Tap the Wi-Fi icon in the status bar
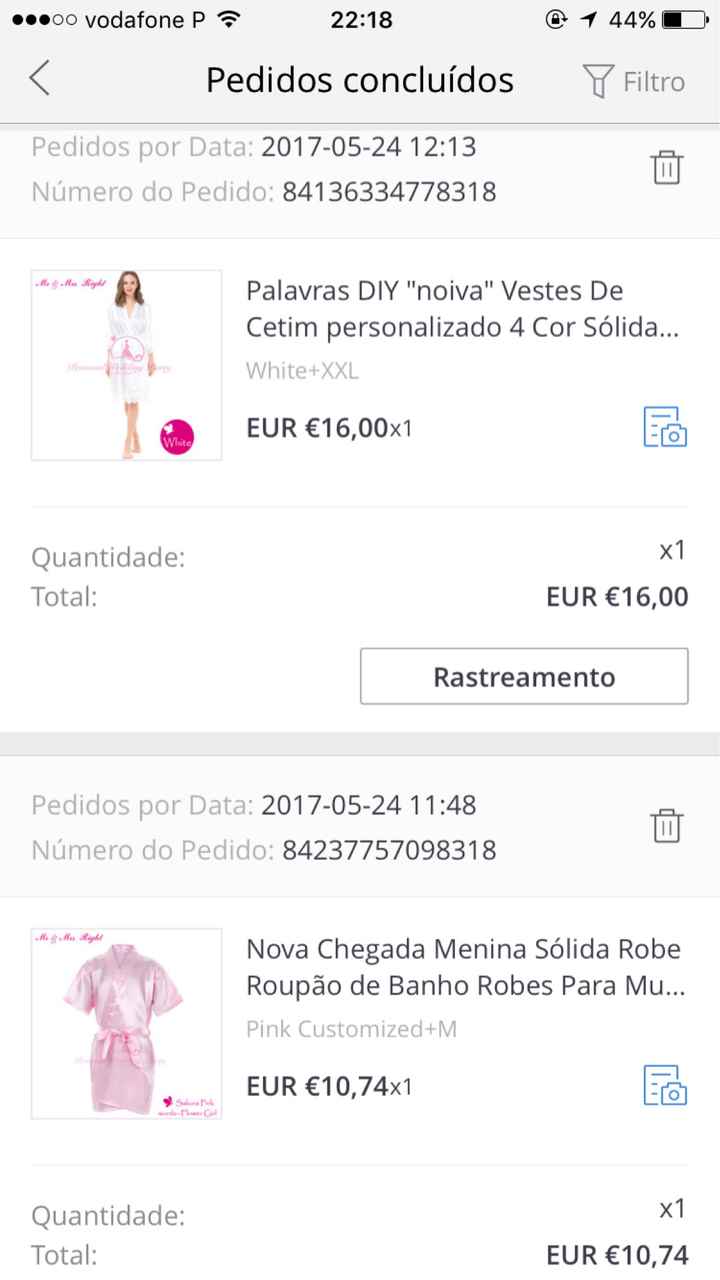This screenshot has height=1280, width=720. (x=231, y=18)
